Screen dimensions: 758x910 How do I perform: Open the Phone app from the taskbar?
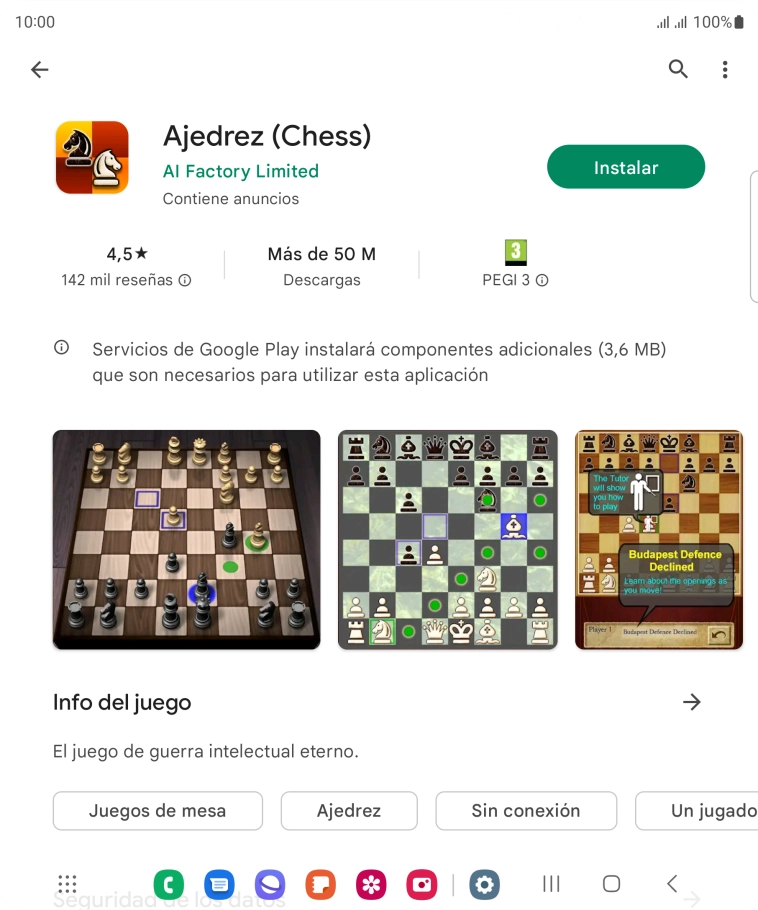[170, 884]
